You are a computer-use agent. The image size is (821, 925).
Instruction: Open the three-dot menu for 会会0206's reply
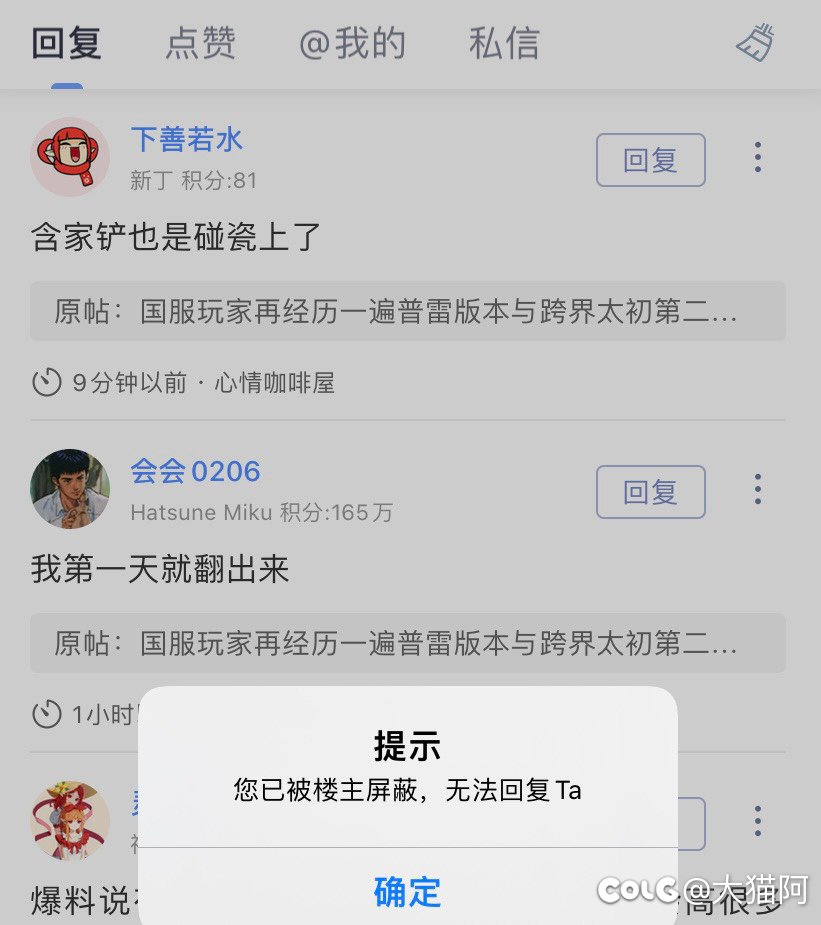tap(757, 490)
